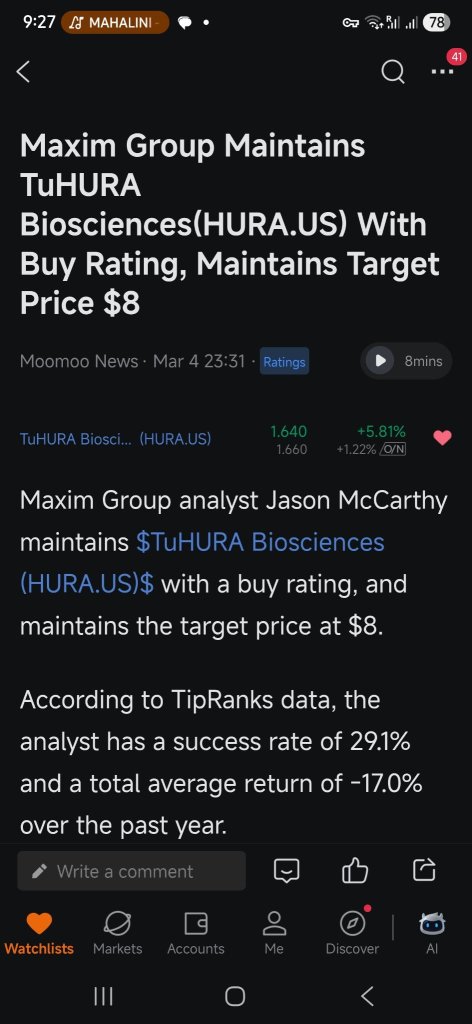The image size is (472, 1024).
Task: Tap the Write a comment field
Action: coord(131,871)
